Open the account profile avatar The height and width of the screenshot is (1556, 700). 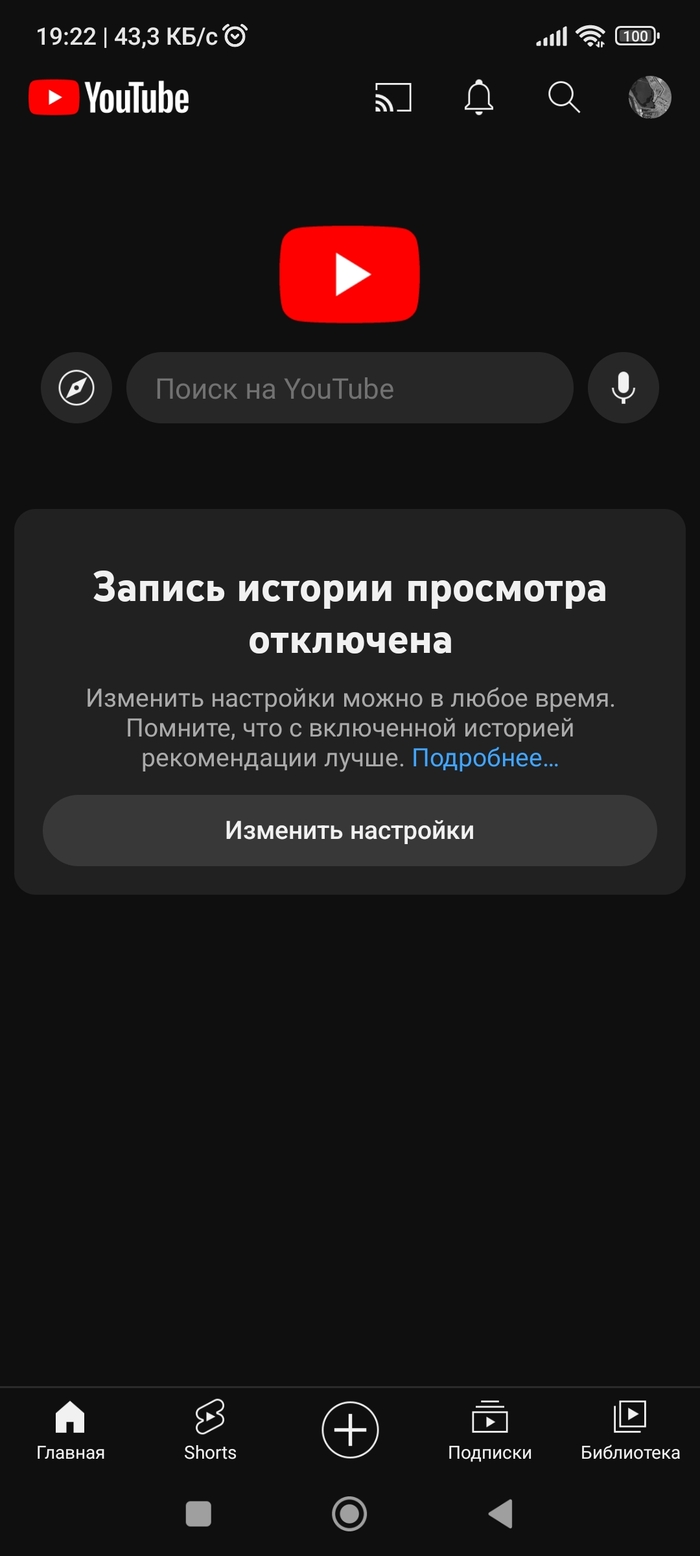[649, 97]
